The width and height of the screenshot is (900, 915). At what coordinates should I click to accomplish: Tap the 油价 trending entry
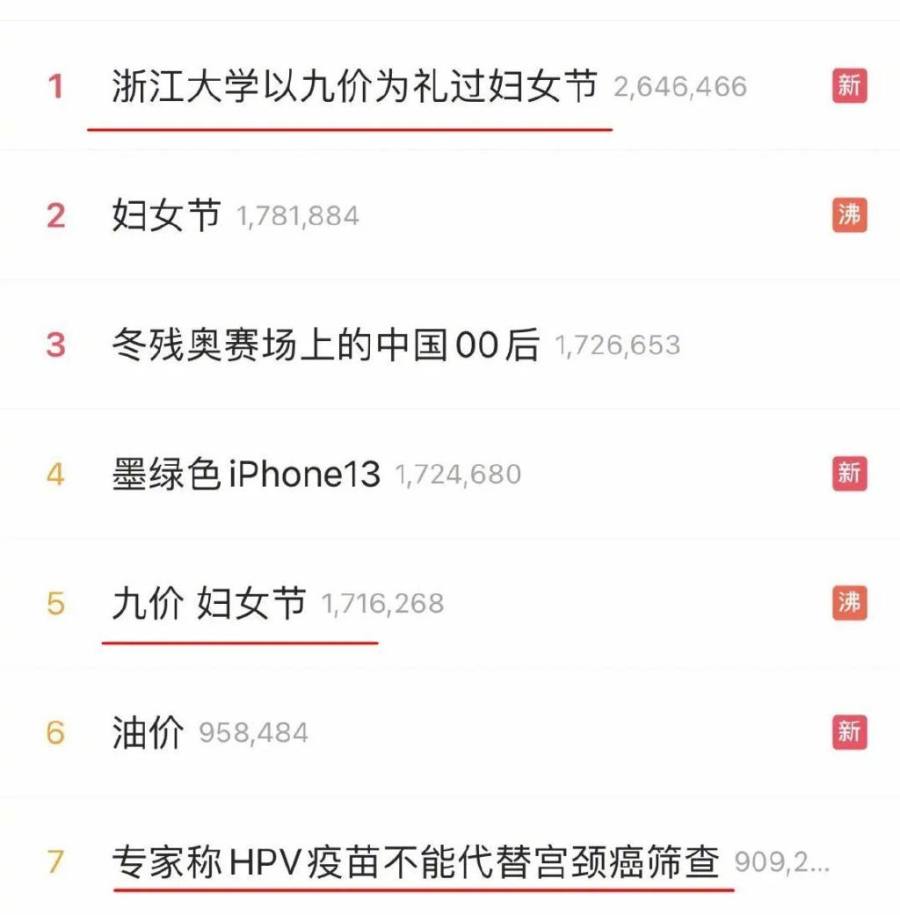click(148, 732)
